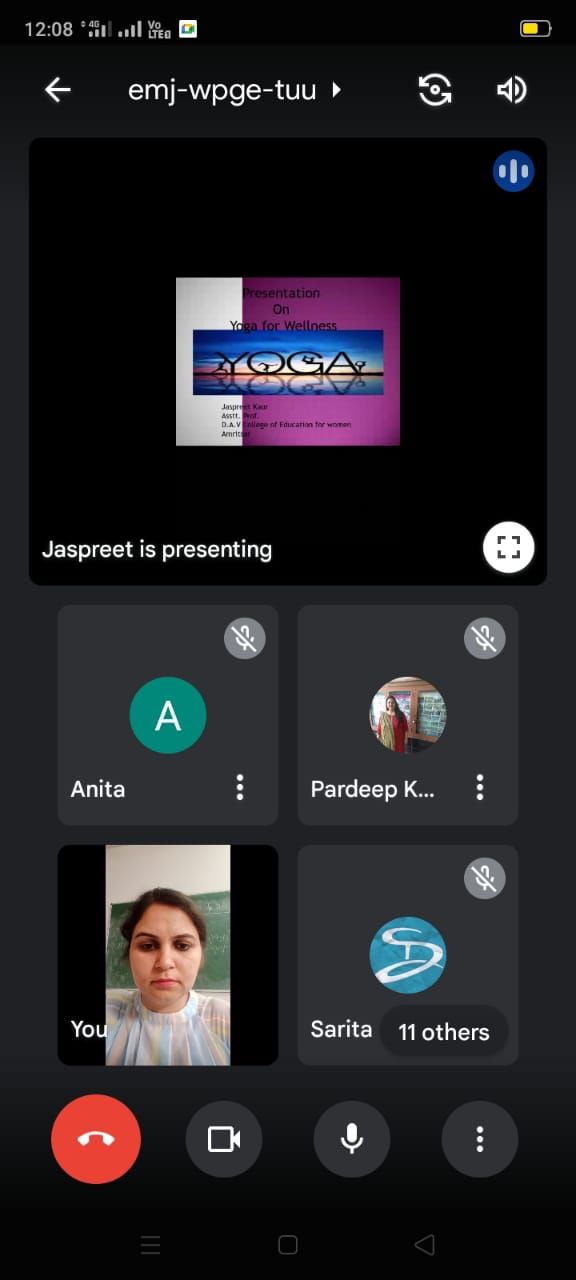Open options for Anita

(x=240, y=788)
